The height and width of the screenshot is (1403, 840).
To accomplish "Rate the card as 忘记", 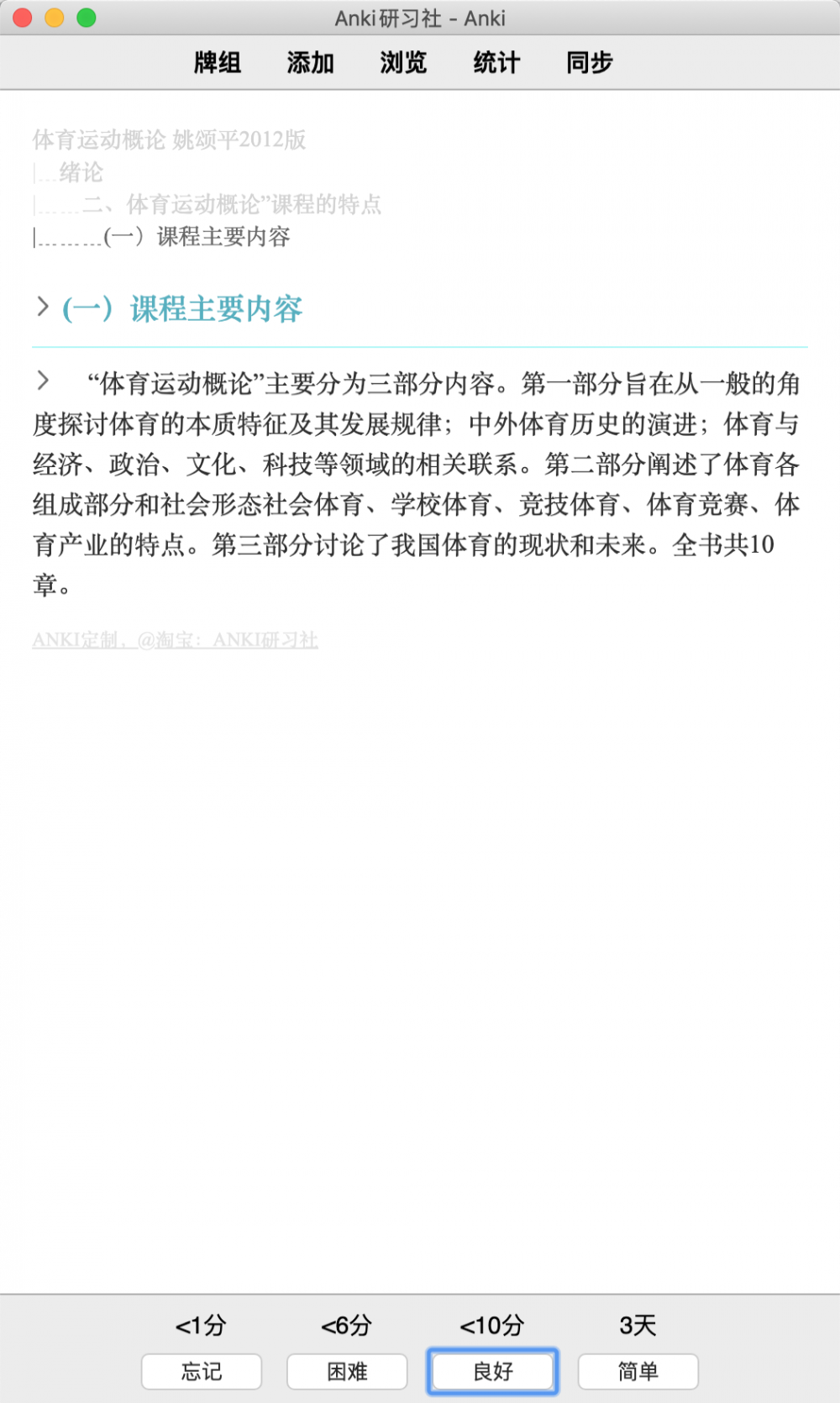I will (x=202, y=1372).
